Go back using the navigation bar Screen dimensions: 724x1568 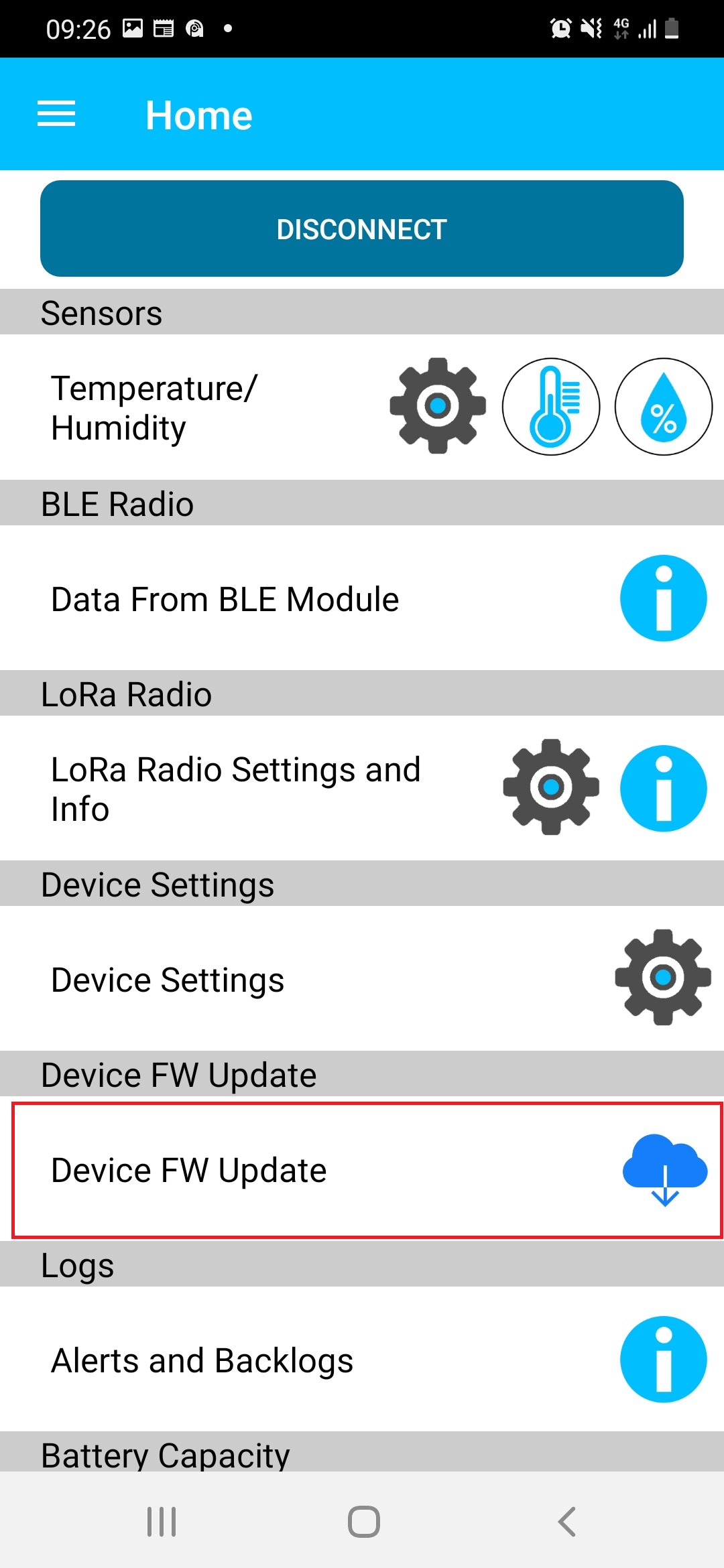(x=567, y=1522)
